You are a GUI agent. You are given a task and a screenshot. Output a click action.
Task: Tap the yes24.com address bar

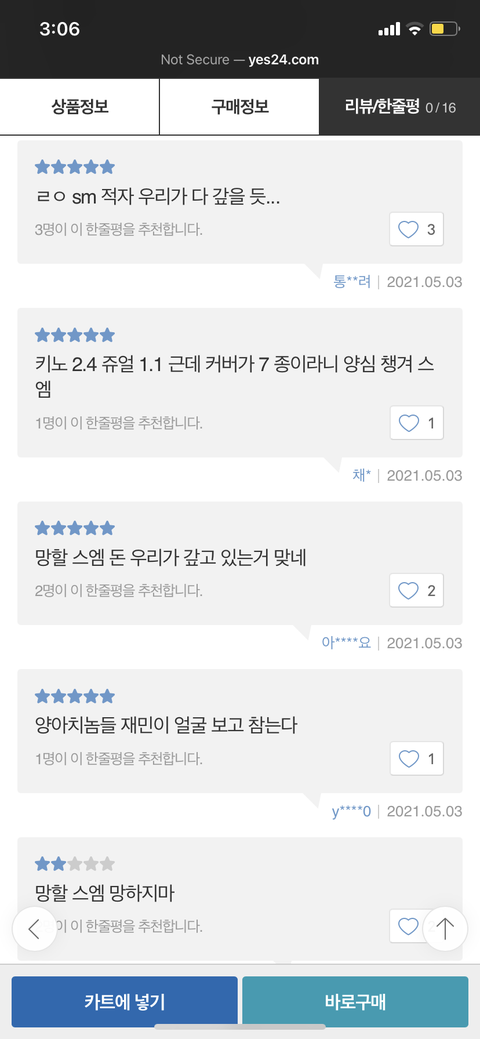239,60
